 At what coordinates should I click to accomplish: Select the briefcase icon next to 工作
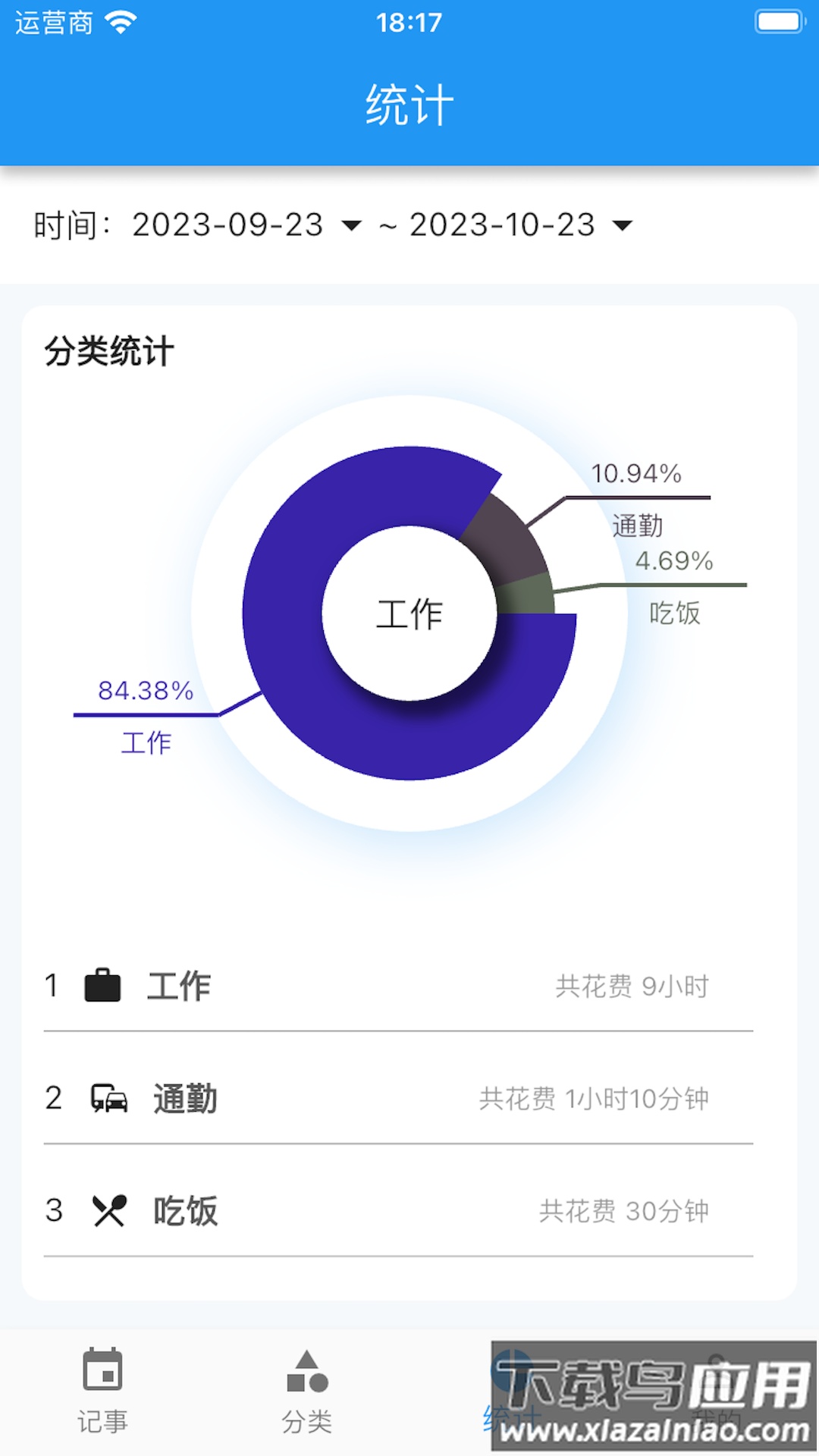pyautogui.click(x=104, y=986)
